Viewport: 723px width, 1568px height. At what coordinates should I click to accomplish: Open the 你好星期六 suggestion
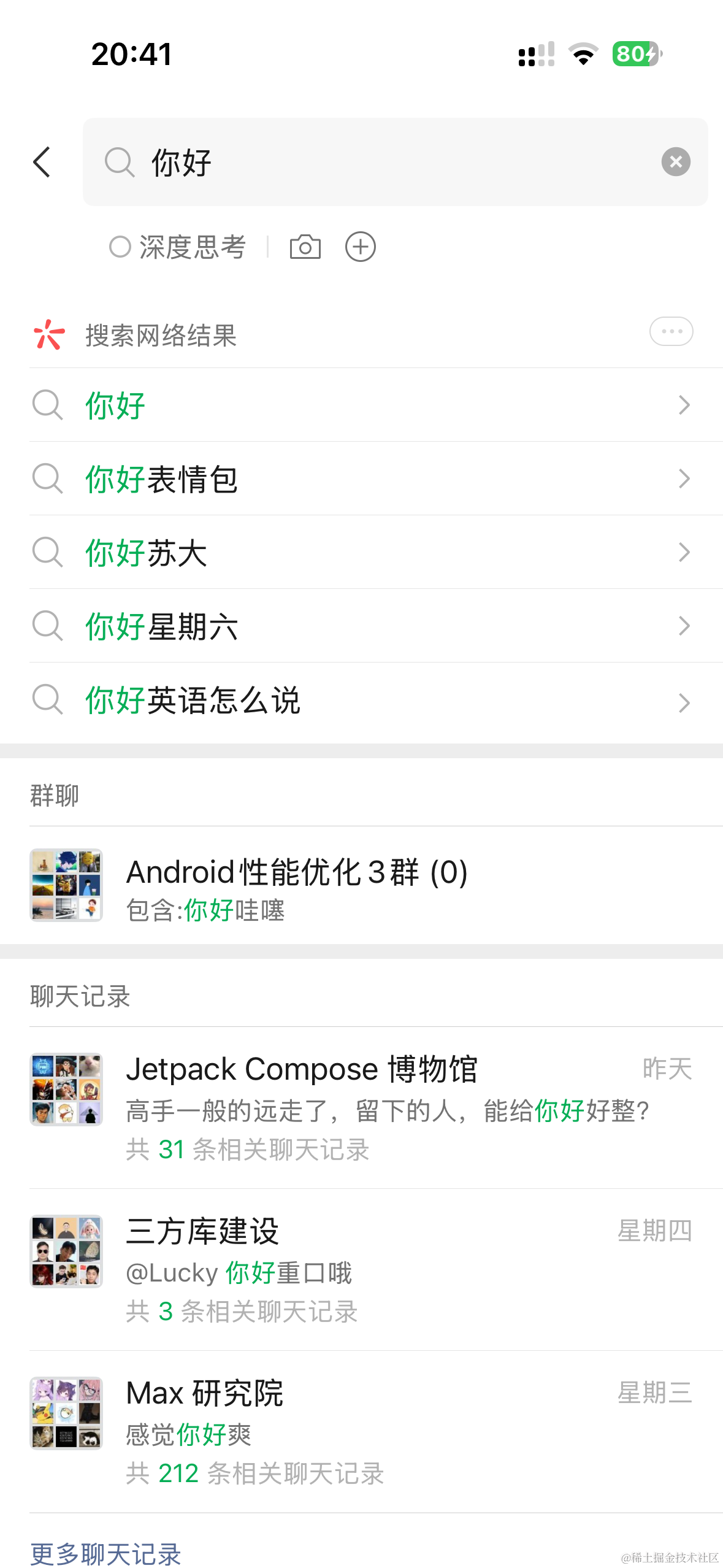click(x=362, y=626)
